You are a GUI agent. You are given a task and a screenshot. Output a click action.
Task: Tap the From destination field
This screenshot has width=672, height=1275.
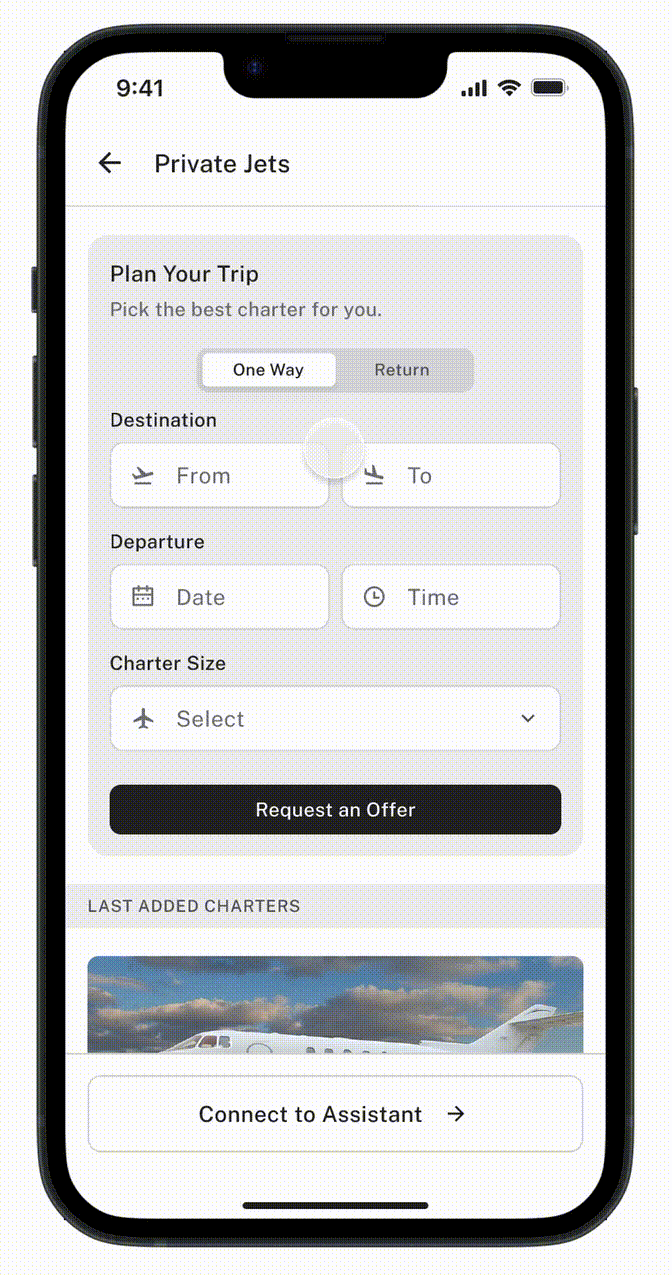(x=219, y=476)
